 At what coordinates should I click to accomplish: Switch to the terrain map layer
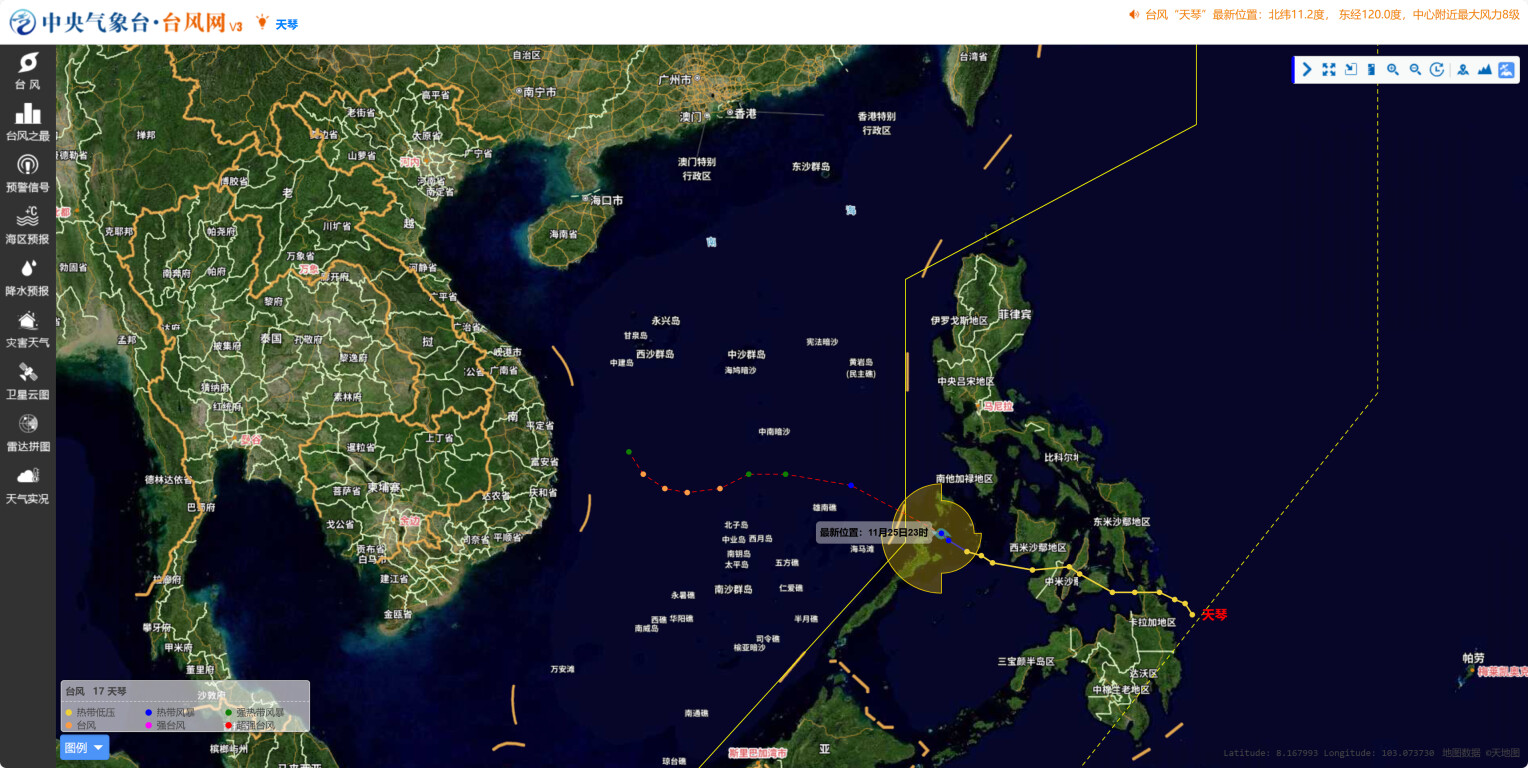[1484, 70]
